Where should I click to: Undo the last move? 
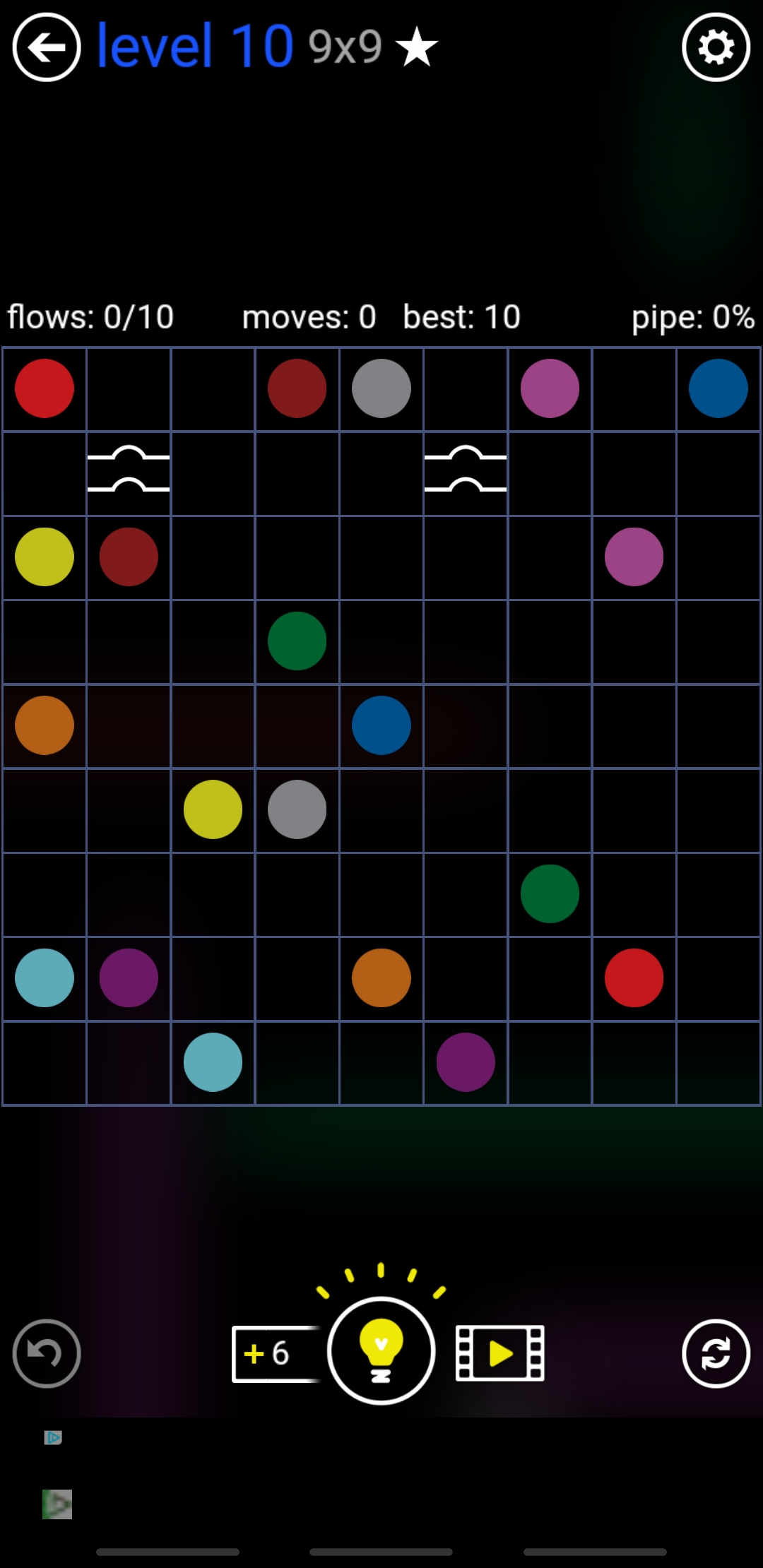[x=47, y=1353]
